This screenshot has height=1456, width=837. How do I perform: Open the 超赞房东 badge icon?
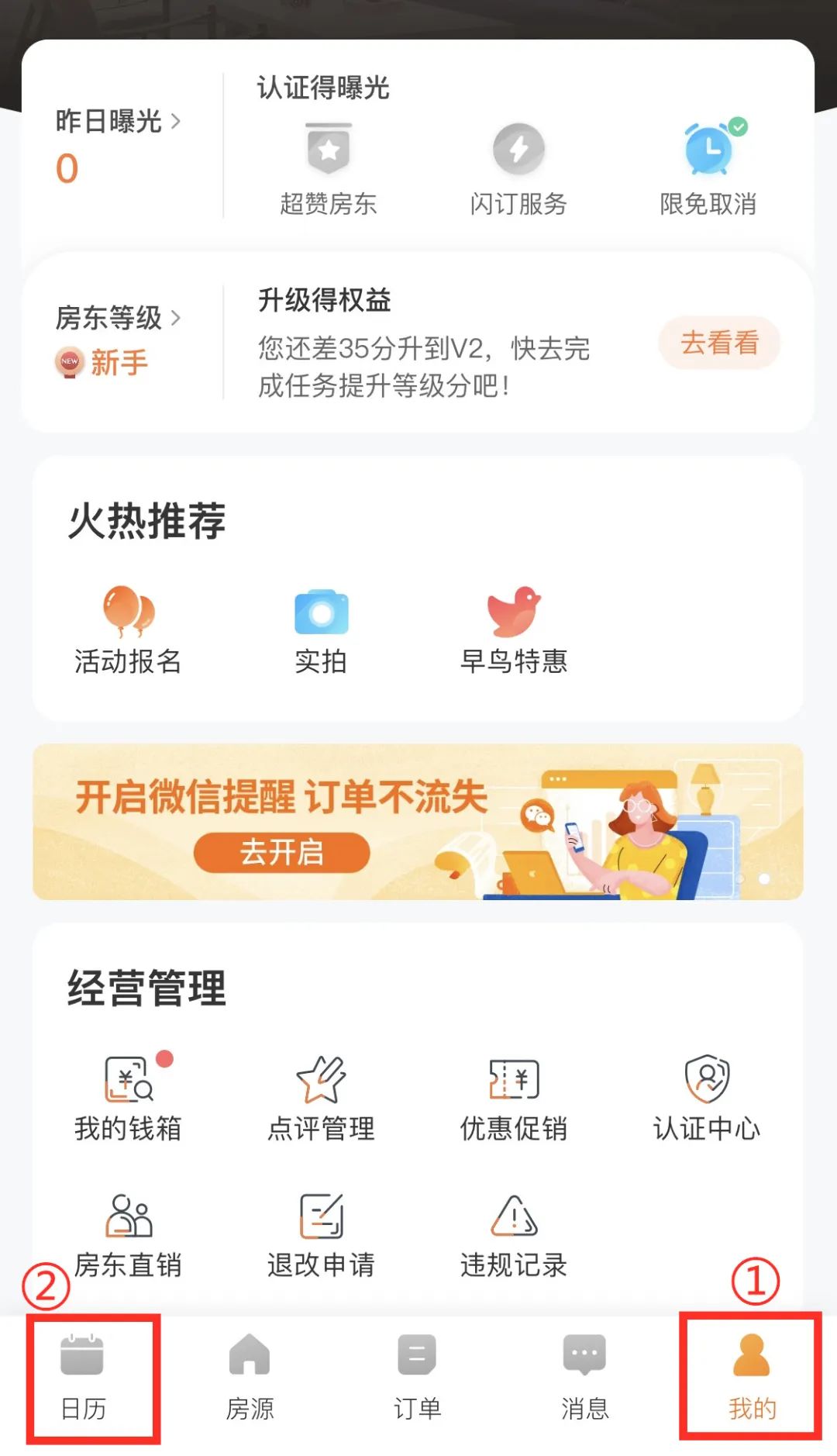(329, 152)
